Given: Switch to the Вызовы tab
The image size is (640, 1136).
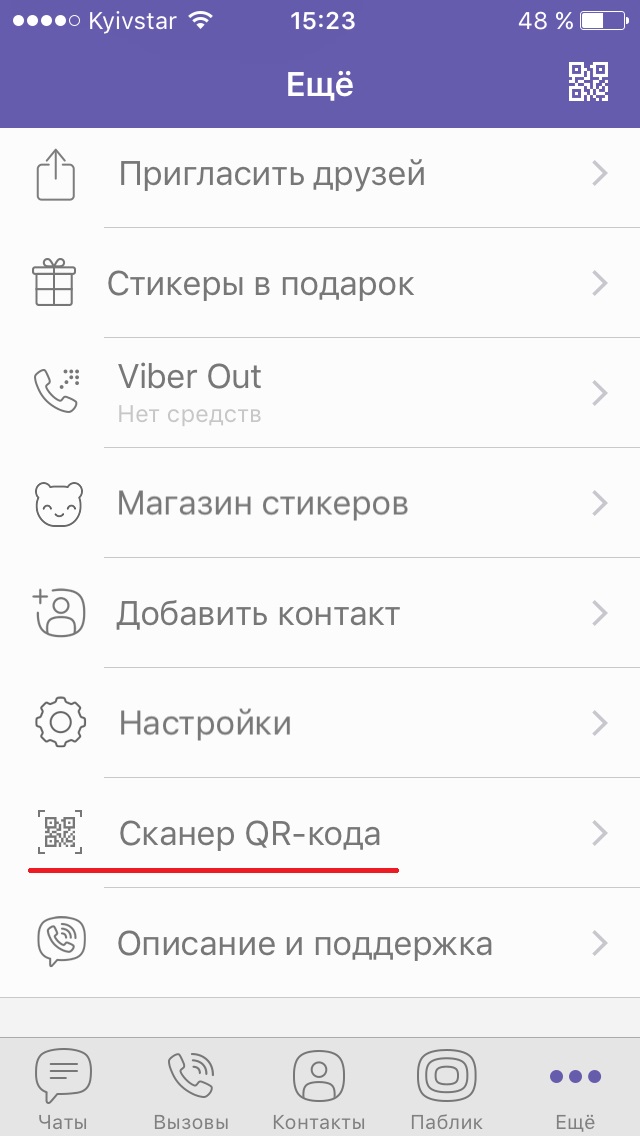Looking at the screenshot, I should (x=191, y=1088).
